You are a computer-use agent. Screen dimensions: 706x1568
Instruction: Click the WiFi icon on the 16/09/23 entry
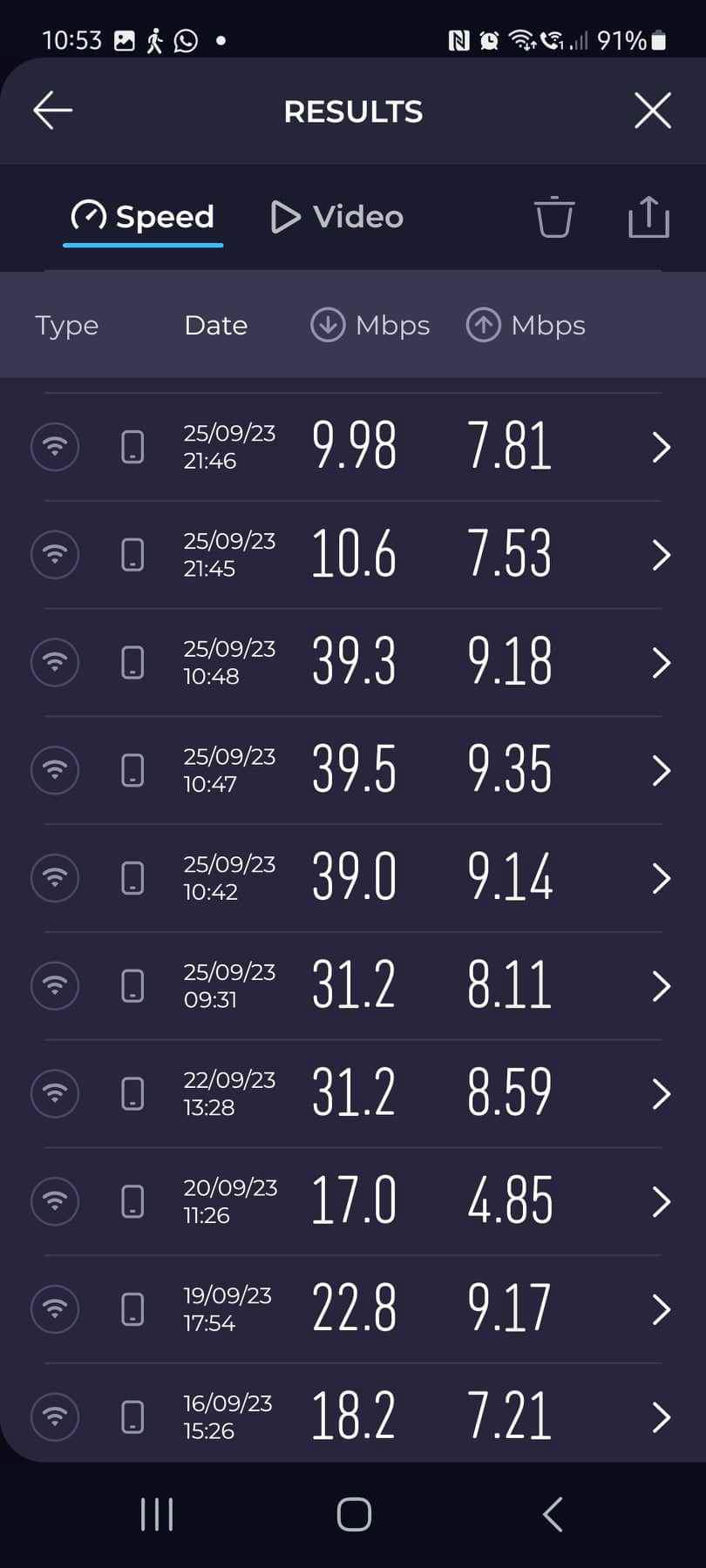pyautogui.click(x=54, y=1417)
